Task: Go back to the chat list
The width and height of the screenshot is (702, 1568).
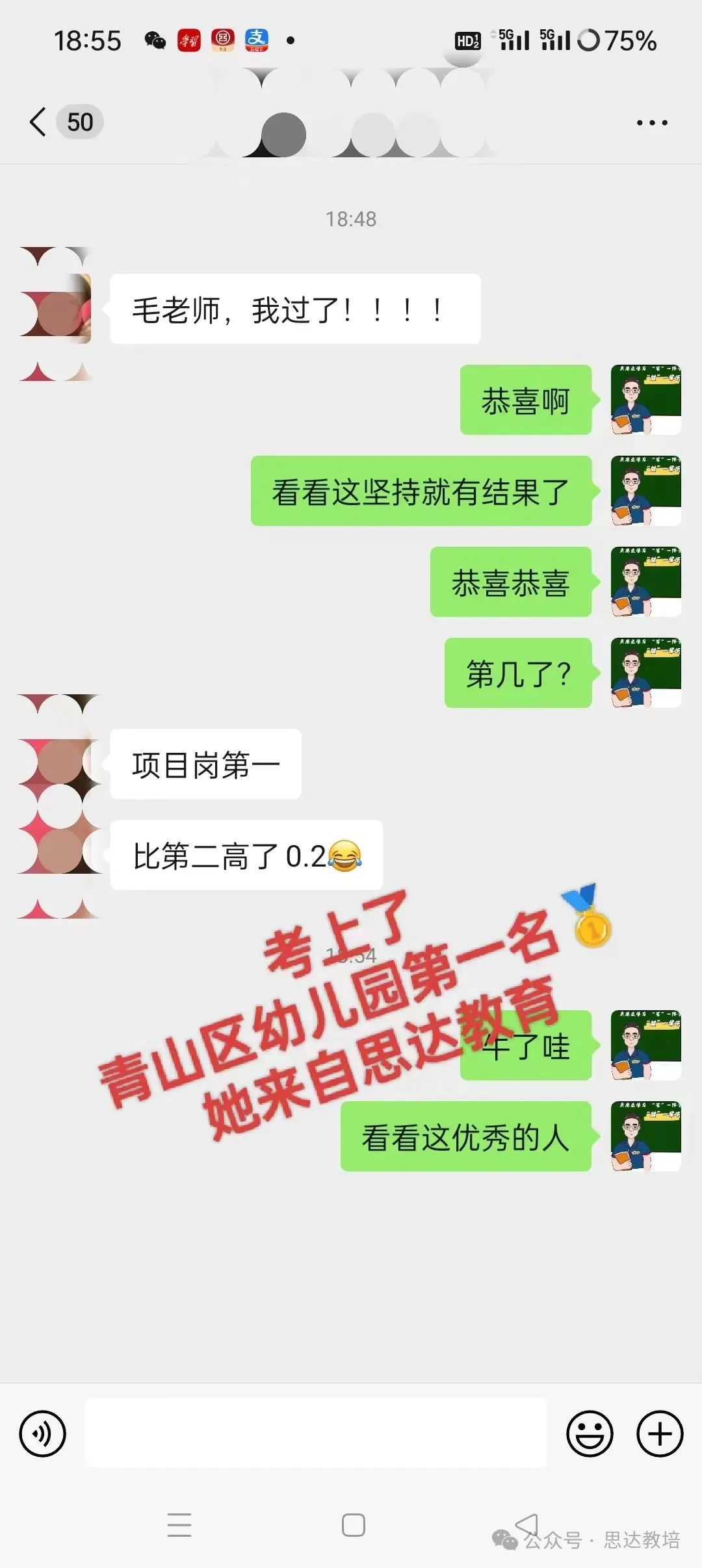Action: pos(39,122)
